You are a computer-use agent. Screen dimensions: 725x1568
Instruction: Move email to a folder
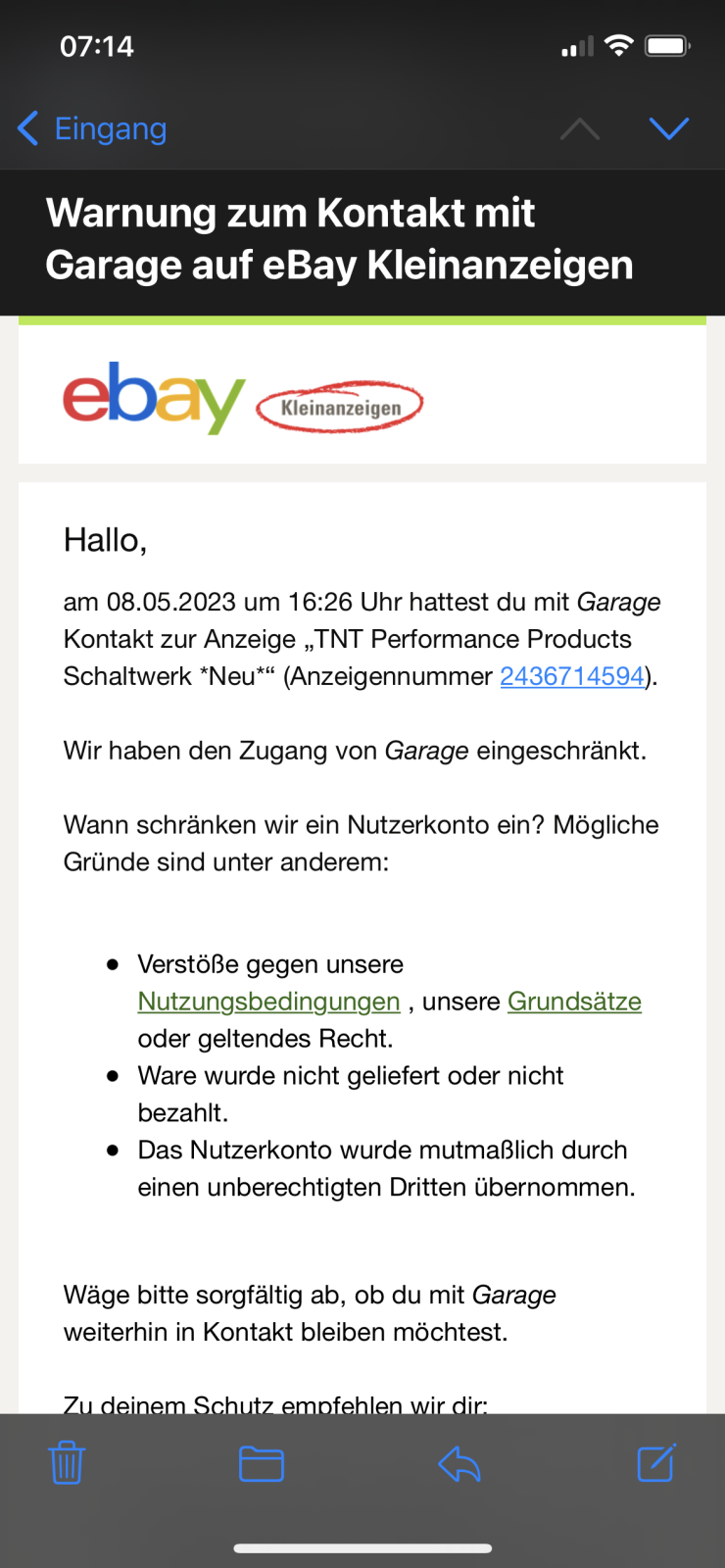(262, 1463)
